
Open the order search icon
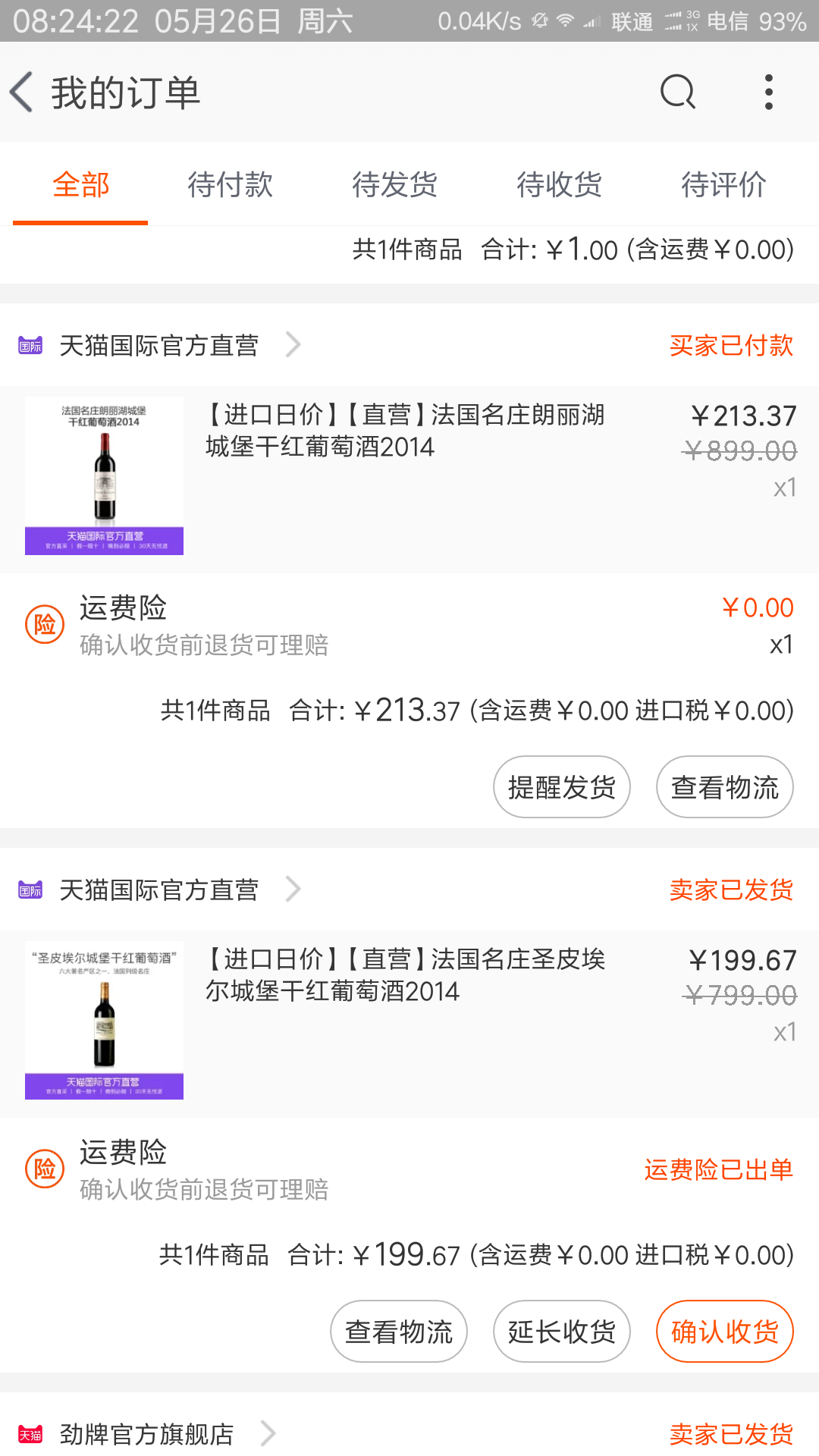pyautogui.click(x=678, y=93)
